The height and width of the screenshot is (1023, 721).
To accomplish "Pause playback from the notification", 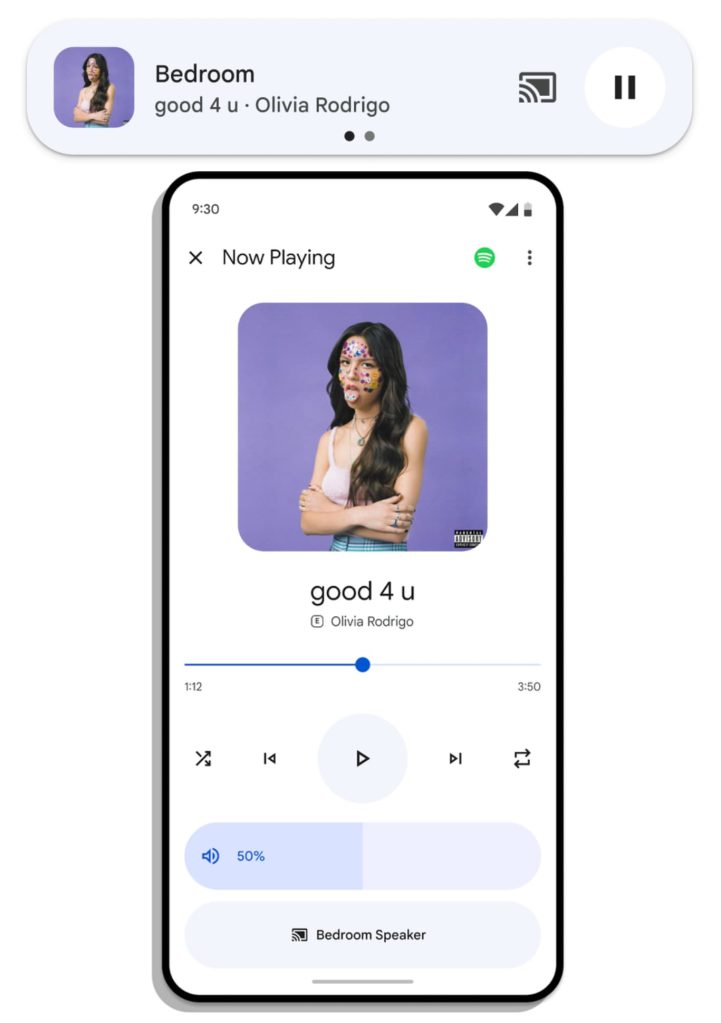I will pyautogui.click(x=624, y=88).
